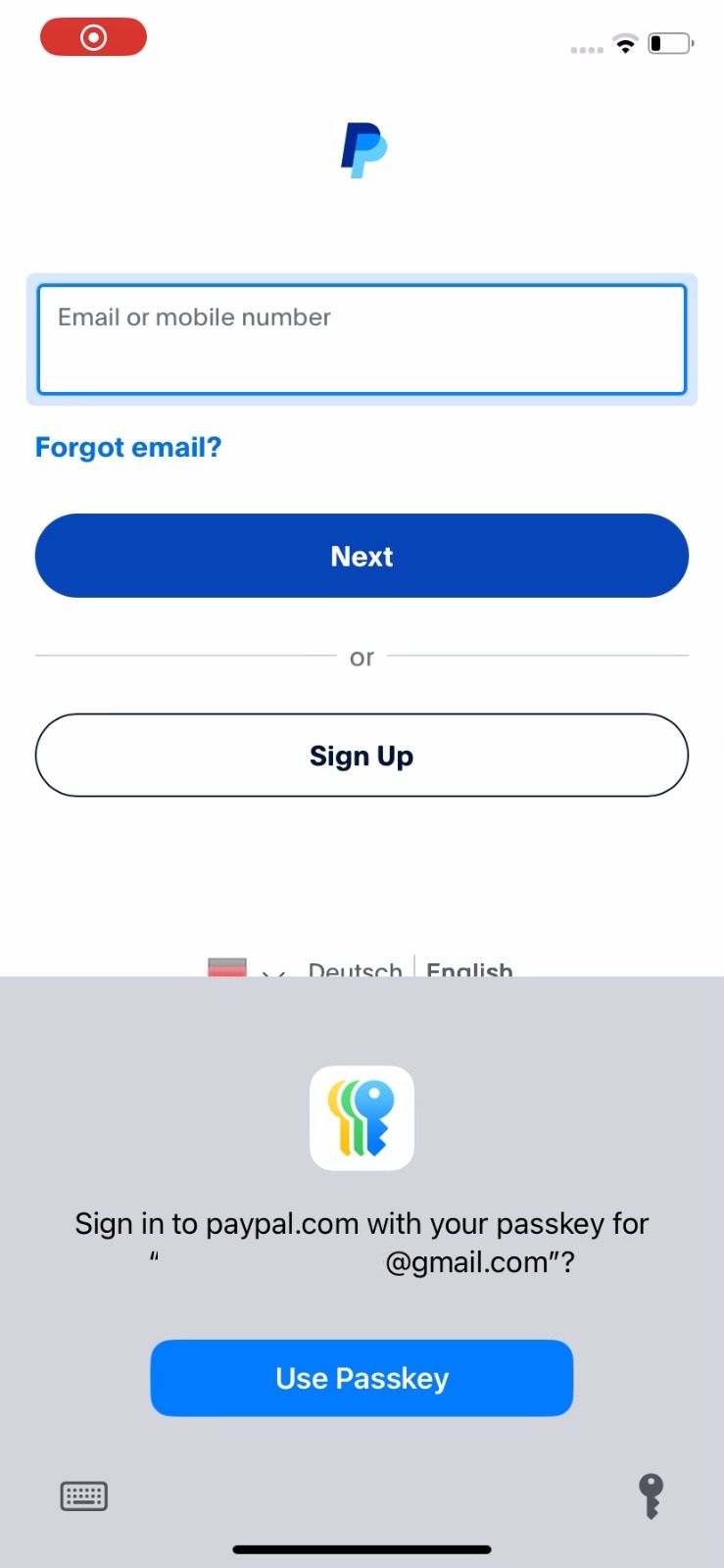724x1568 pixels.
Task: Keep English as the language
Action: pos(469,971)
